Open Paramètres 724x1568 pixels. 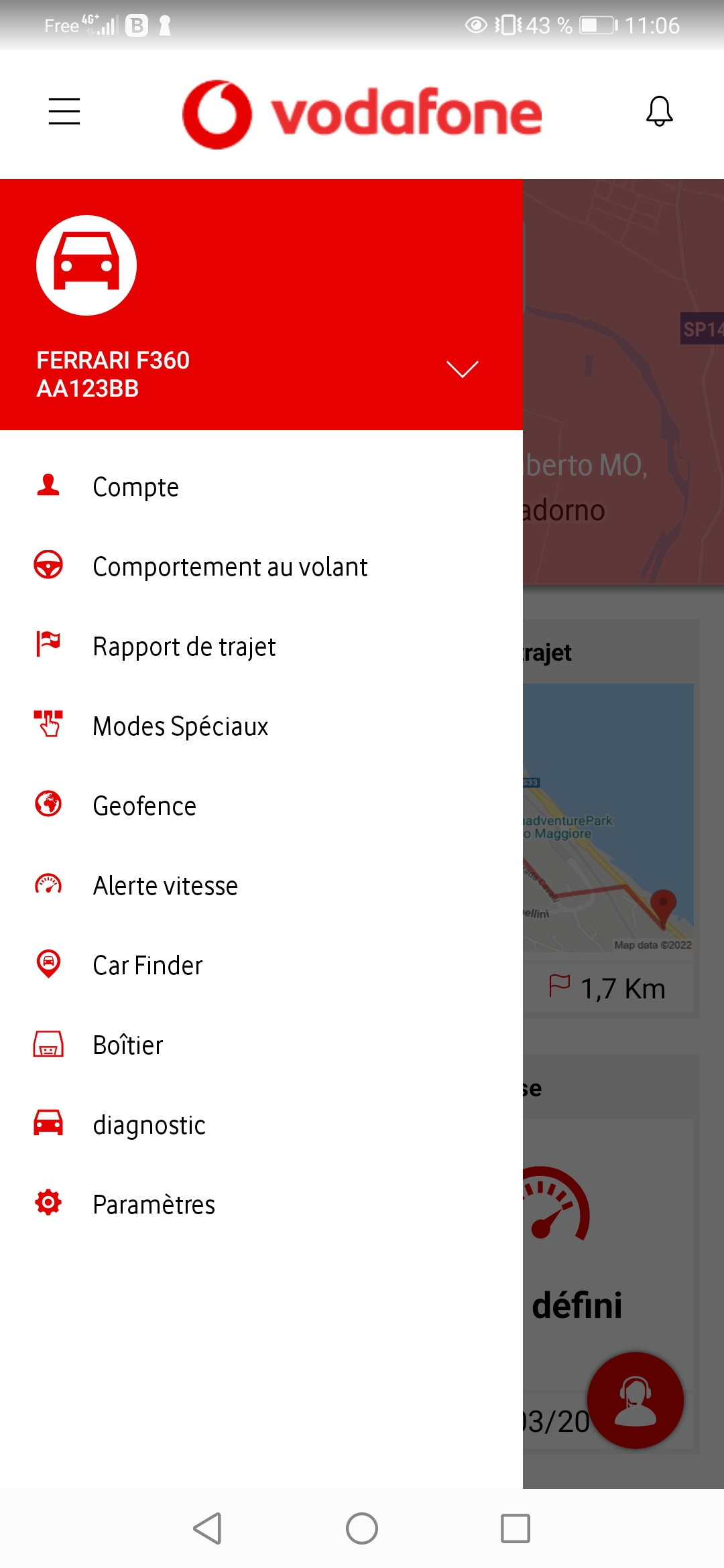click(154, 1205)
